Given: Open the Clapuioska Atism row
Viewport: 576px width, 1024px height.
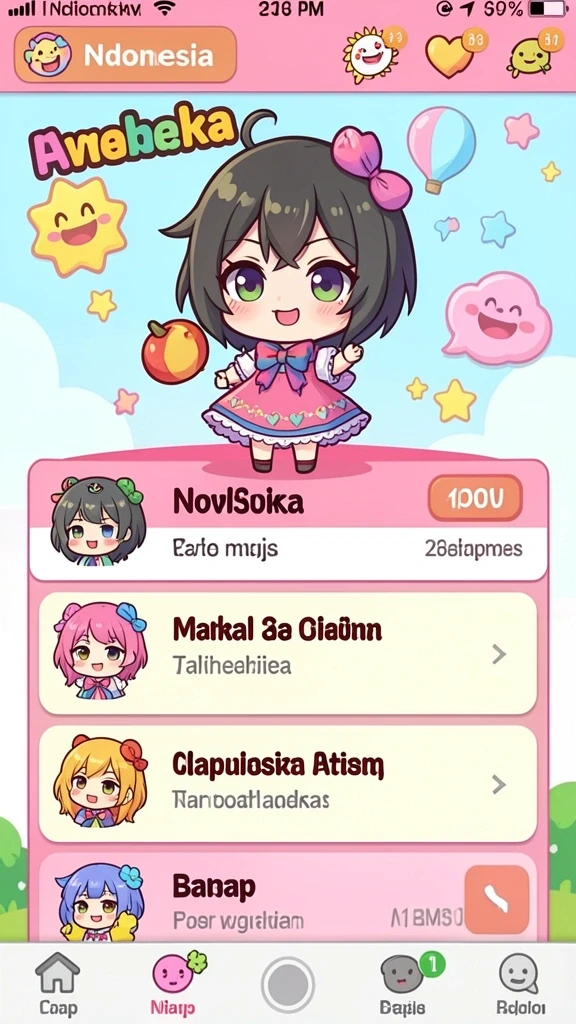Looking at the screenshot, I should [288, 783].
